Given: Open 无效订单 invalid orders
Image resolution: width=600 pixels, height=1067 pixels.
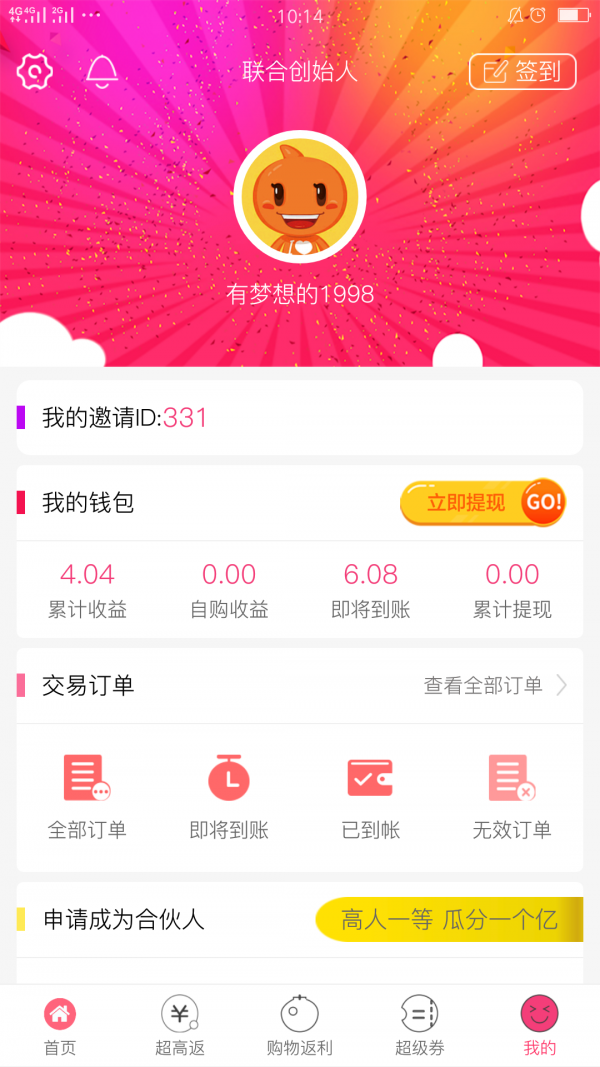Looking at the screenshot, I should (512, 796).
